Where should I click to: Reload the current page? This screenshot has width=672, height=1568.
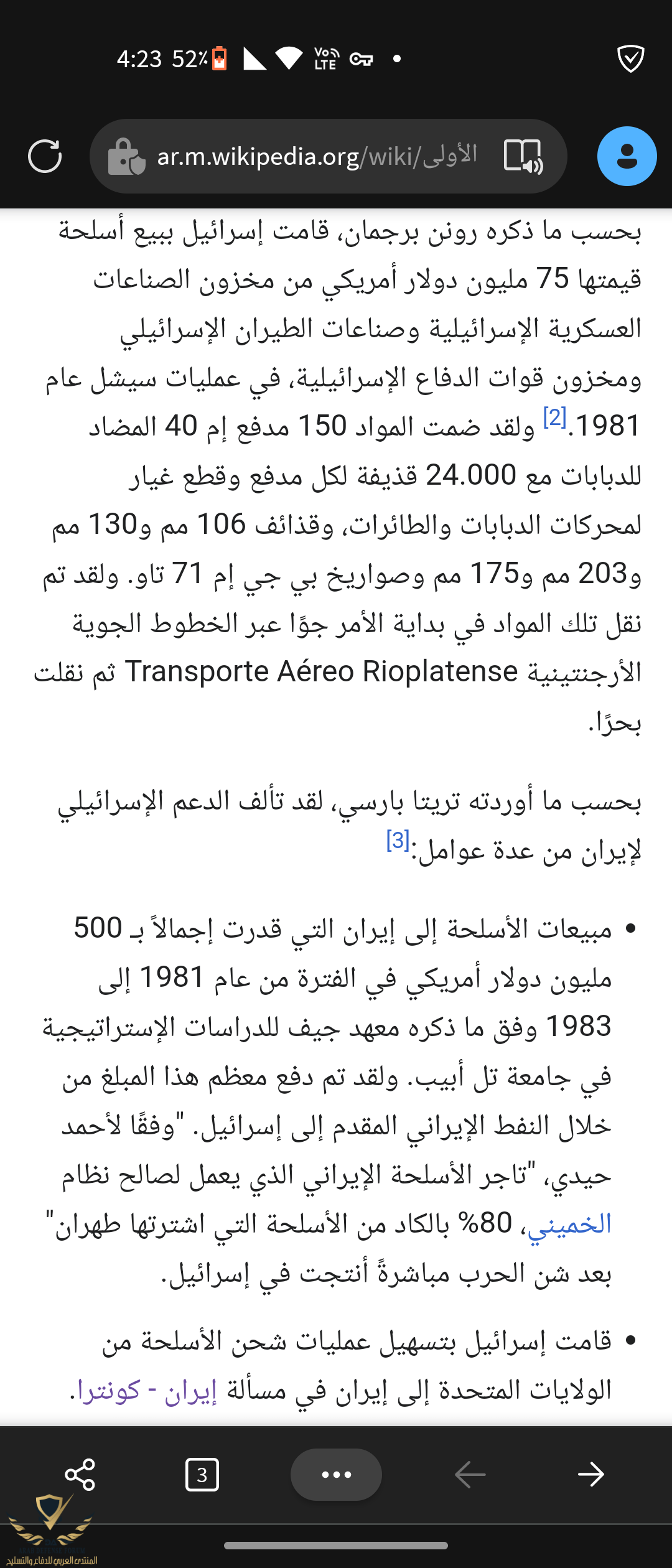tap(45, 156)
